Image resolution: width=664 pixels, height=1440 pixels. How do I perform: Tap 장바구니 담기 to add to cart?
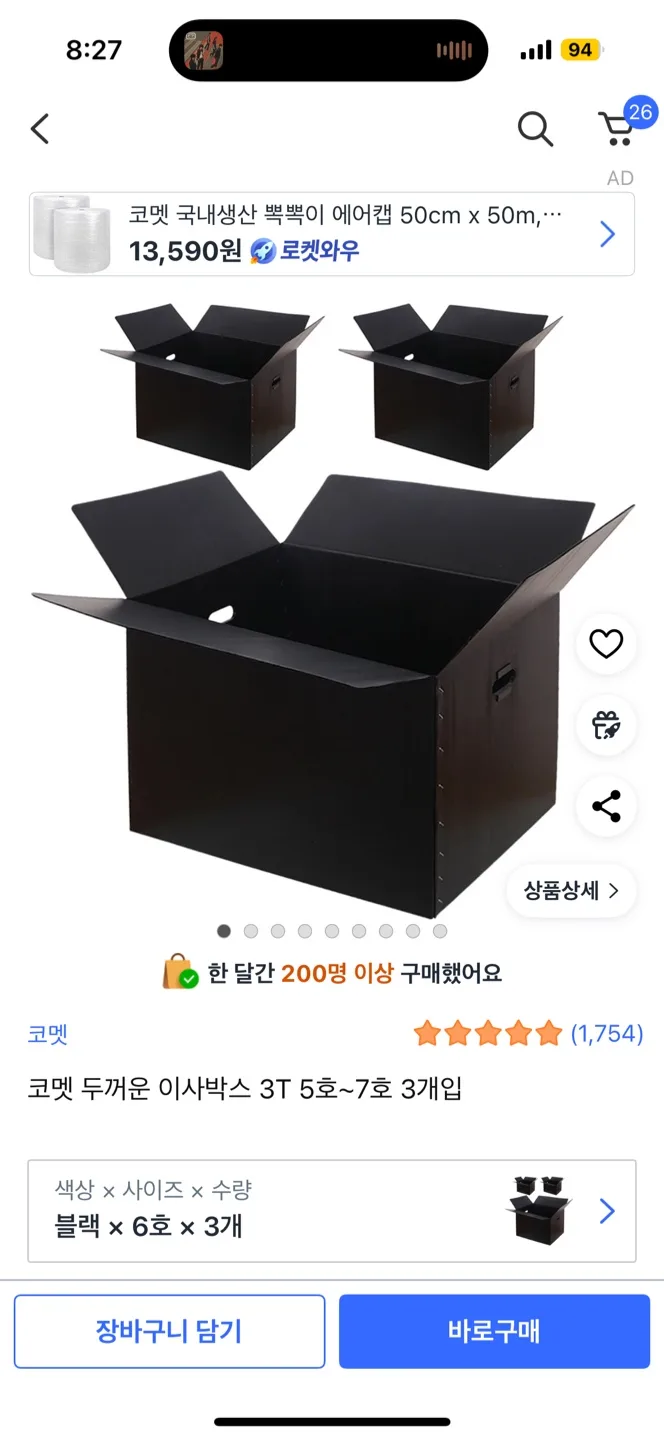pos(169,1331)
